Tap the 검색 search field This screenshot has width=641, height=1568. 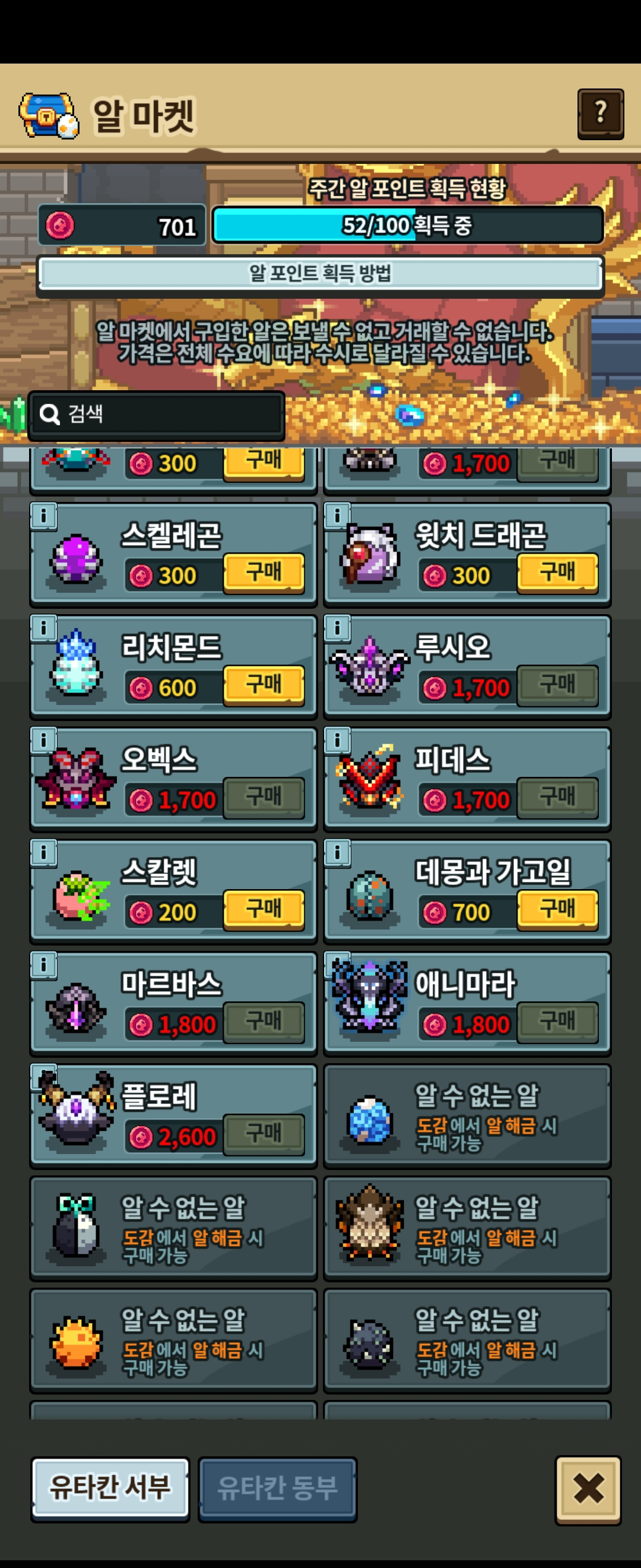[157, 415]
